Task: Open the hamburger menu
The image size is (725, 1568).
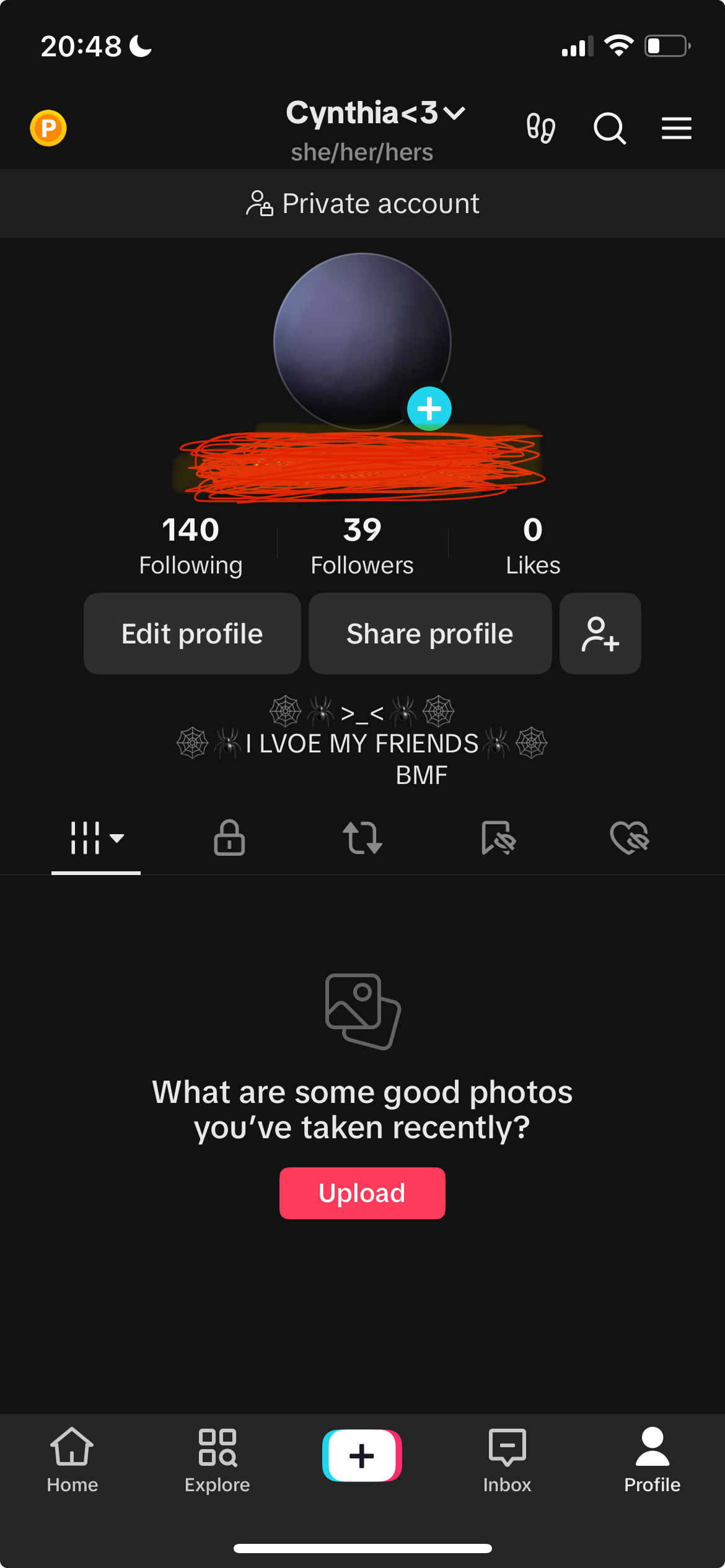Action: (676, 128)
